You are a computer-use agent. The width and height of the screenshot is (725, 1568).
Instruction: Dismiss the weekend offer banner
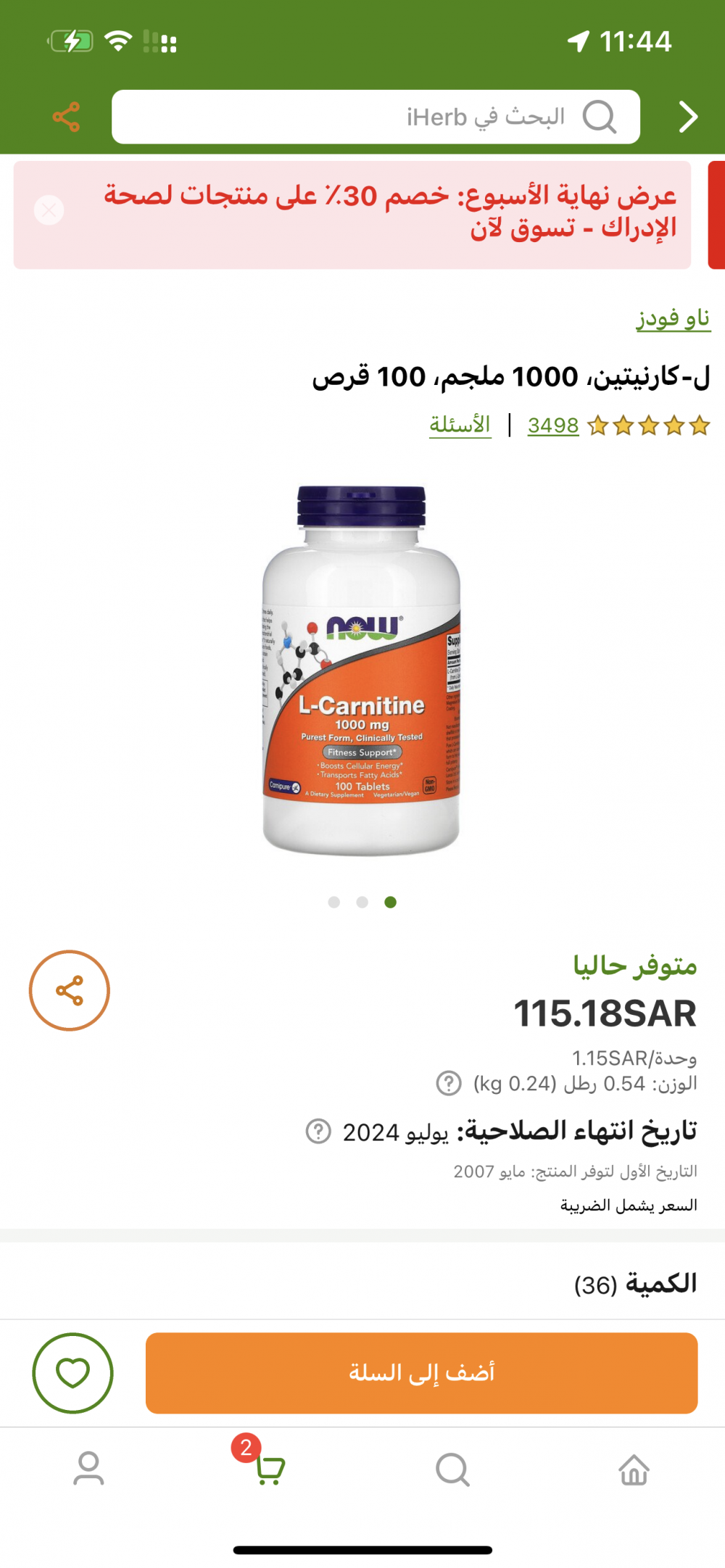49,211
